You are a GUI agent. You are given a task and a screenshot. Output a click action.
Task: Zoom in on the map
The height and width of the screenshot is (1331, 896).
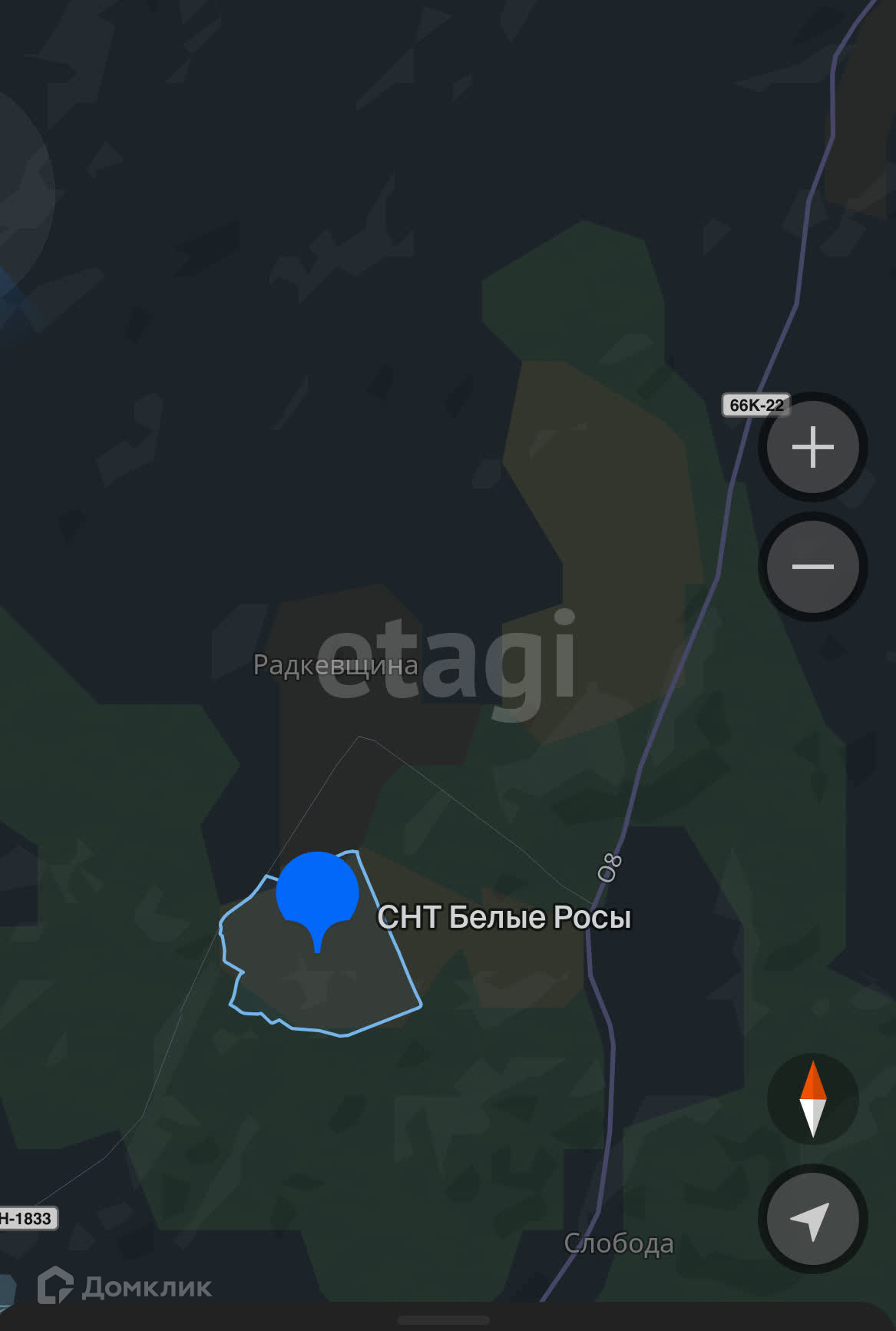[x=812, y=447]
